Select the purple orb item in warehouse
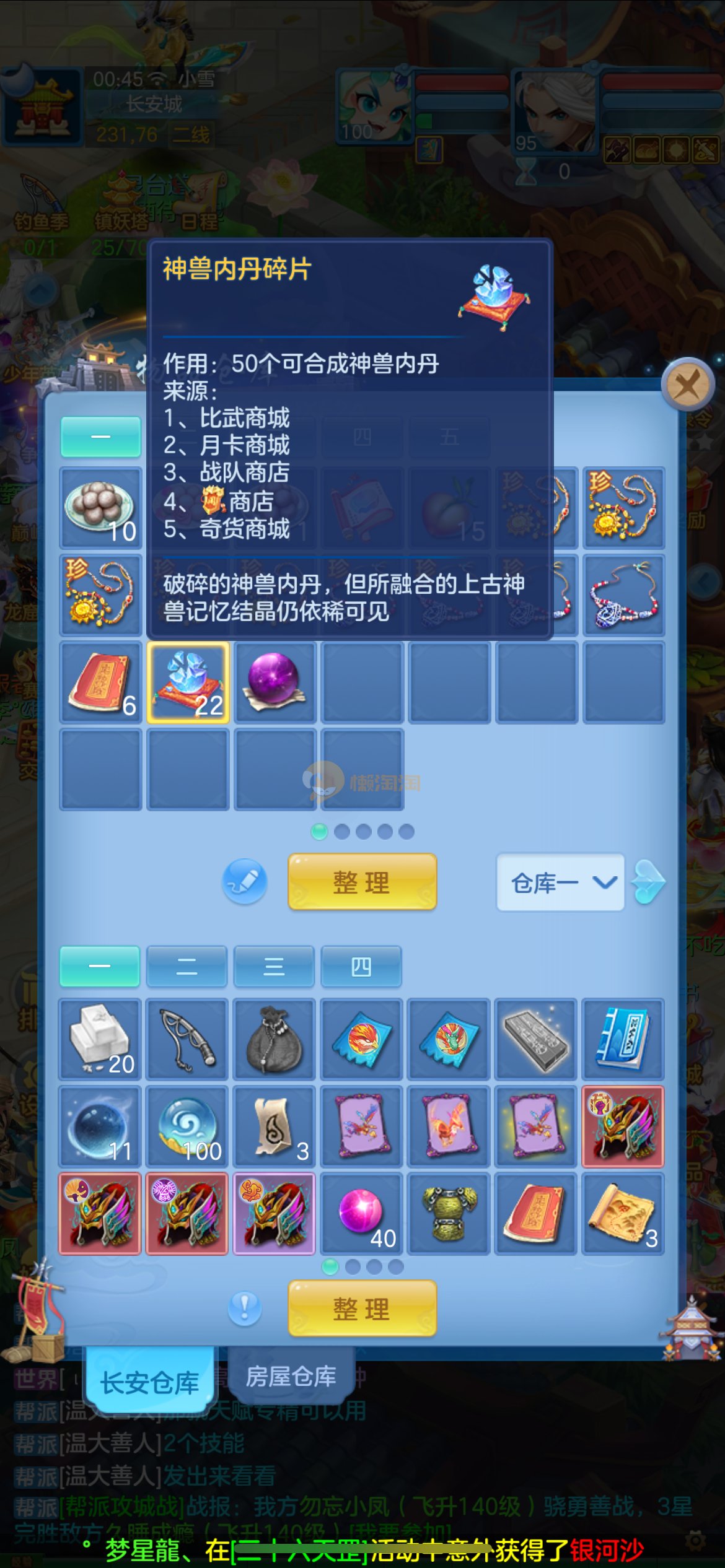 click(275, 682)
